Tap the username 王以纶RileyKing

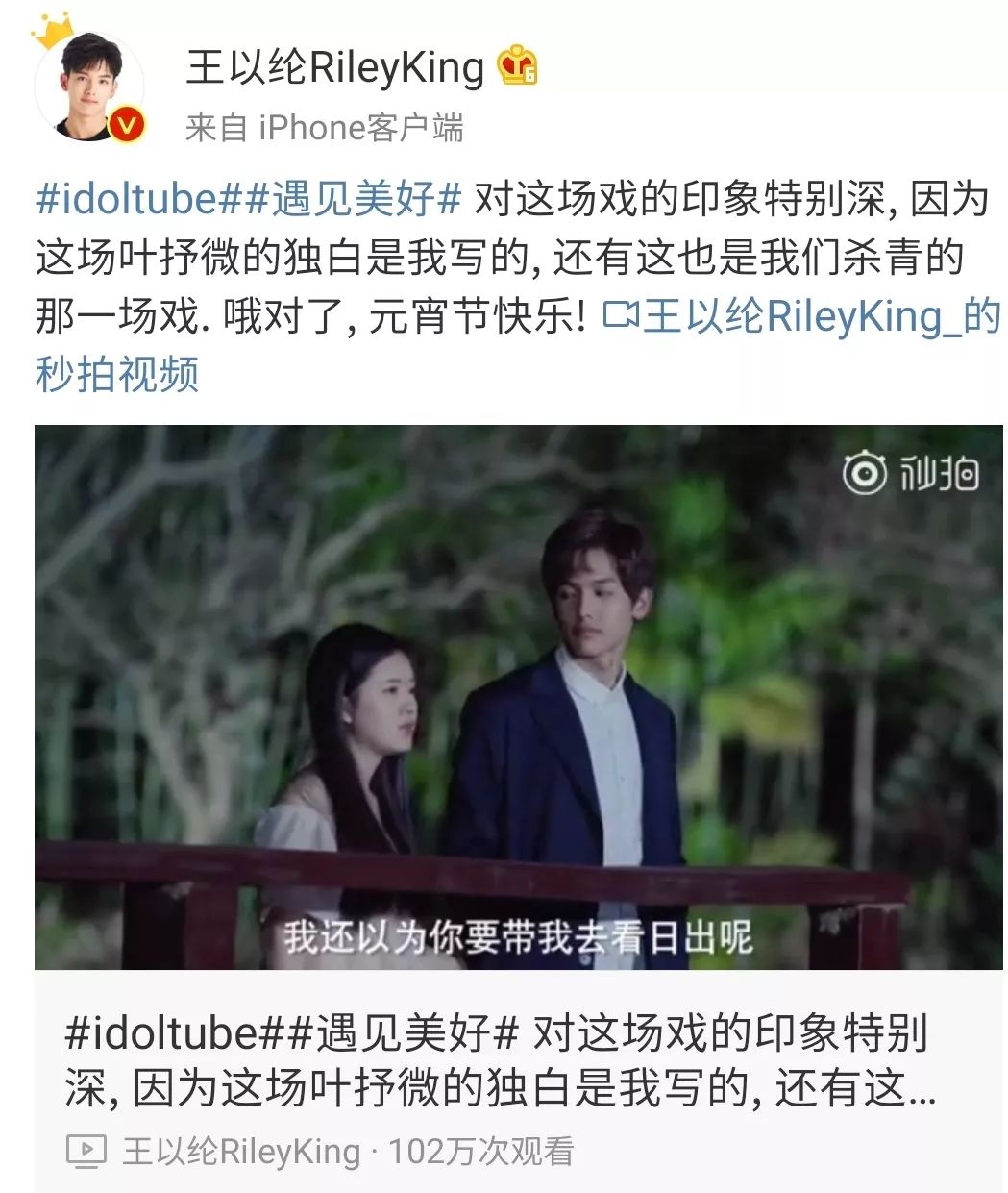(x=334, y=67)
